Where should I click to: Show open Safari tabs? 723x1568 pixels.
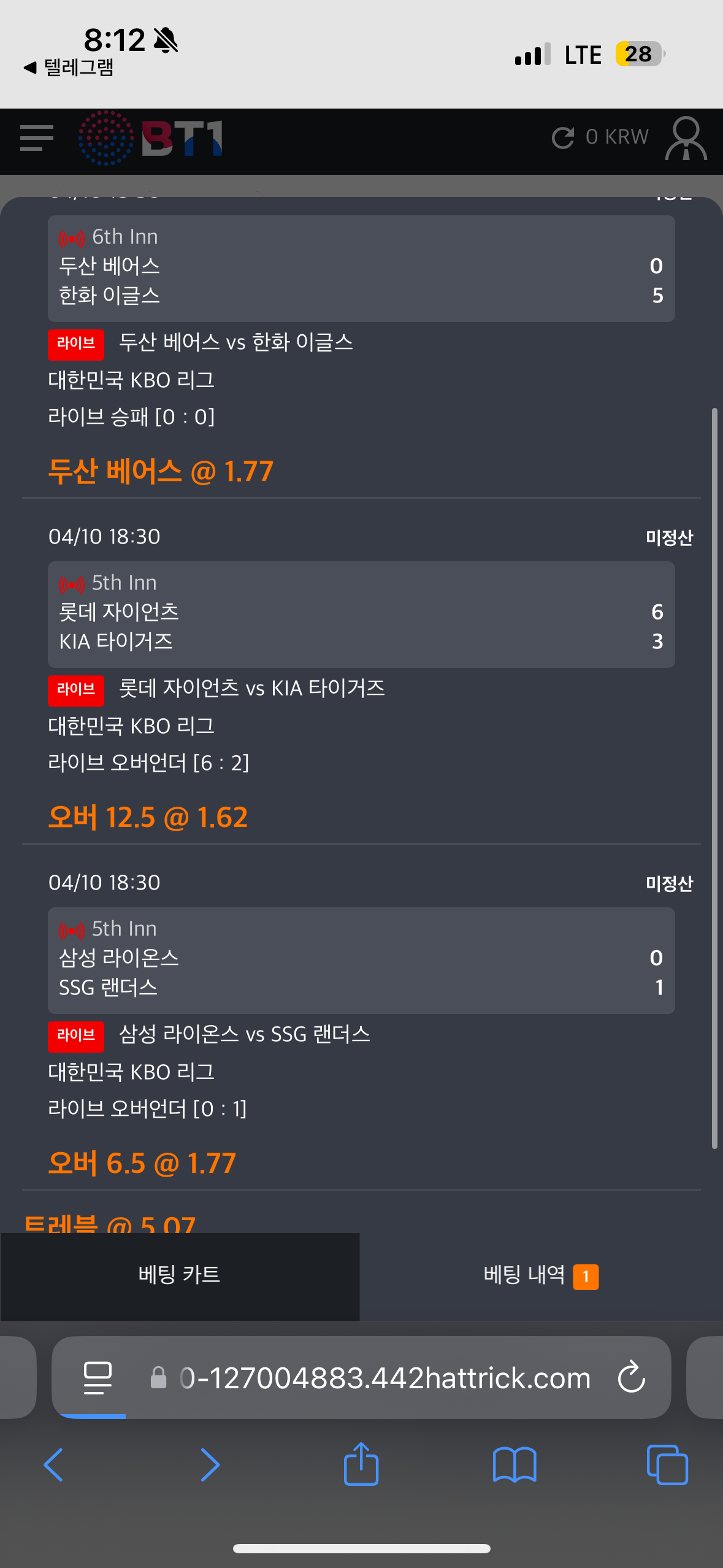coord(667,1465)
